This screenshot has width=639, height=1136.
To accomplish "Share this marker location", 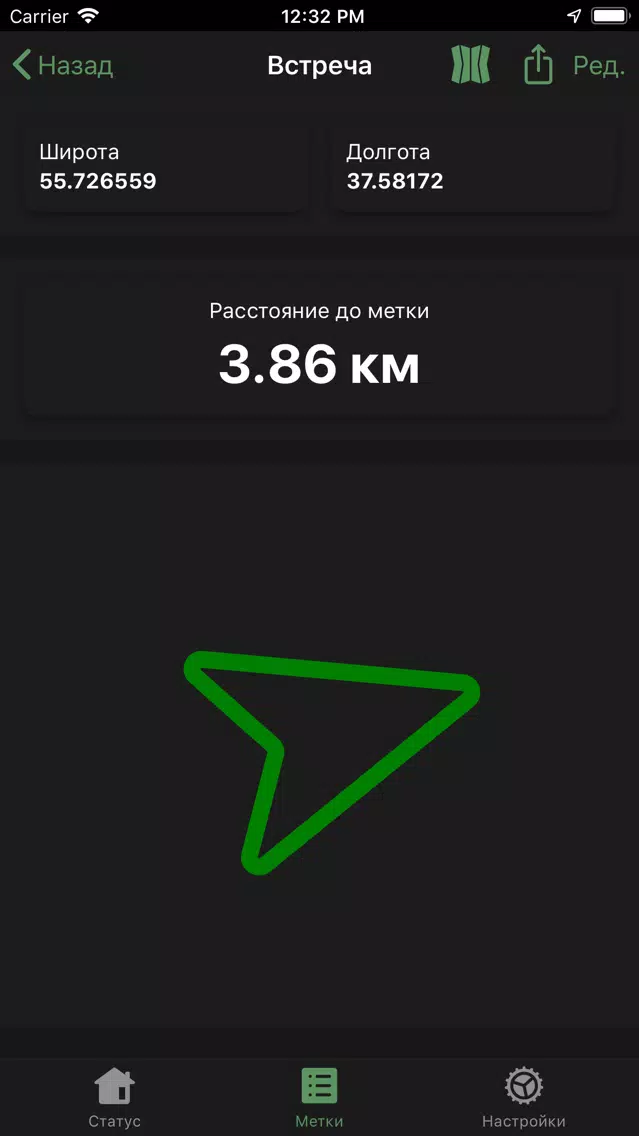I will [x=538, y=64].
